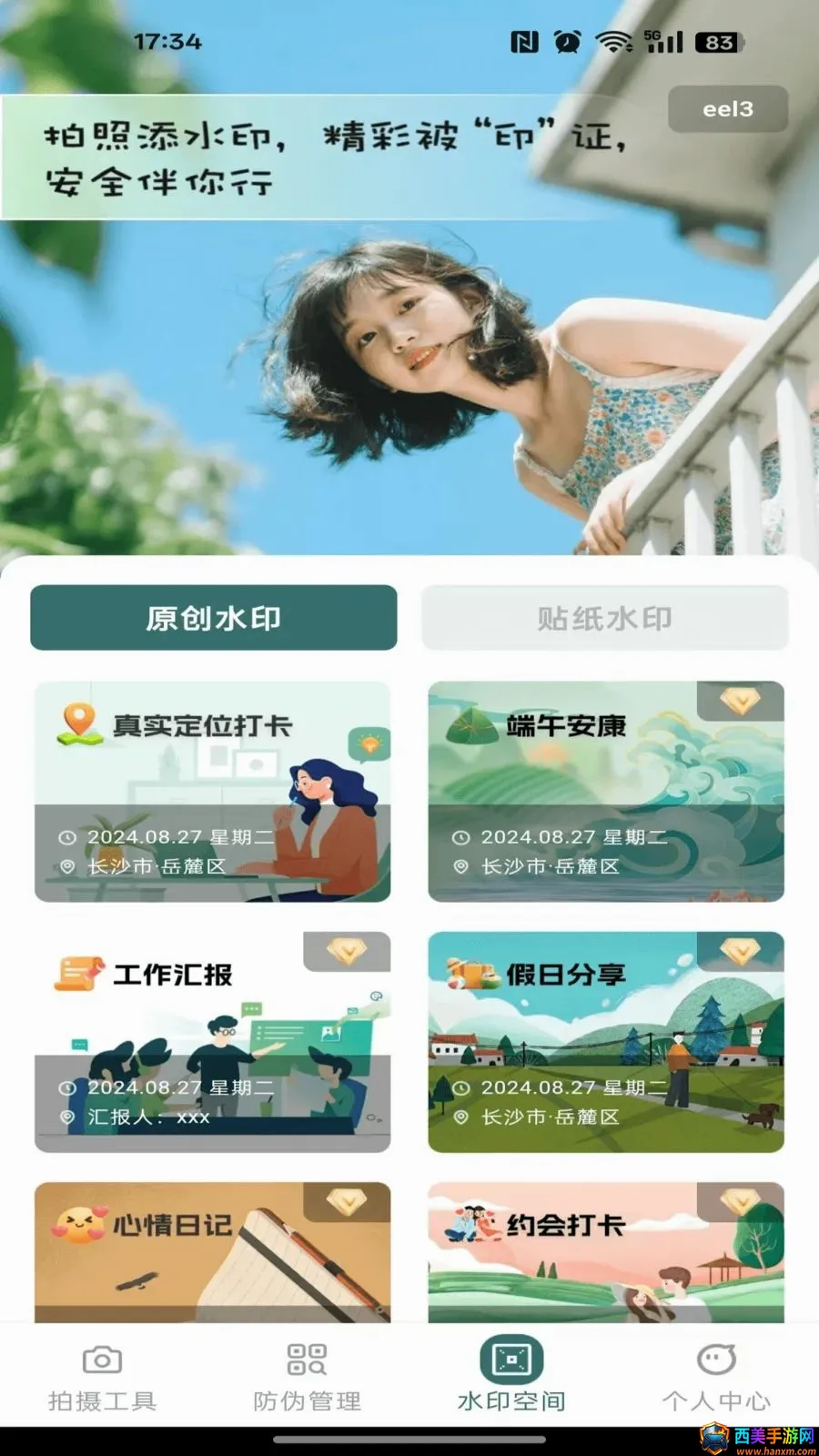819x1456 pixels.
Task: Open the 心情日记 watermark card
Action: click(x=212, y=1252)
